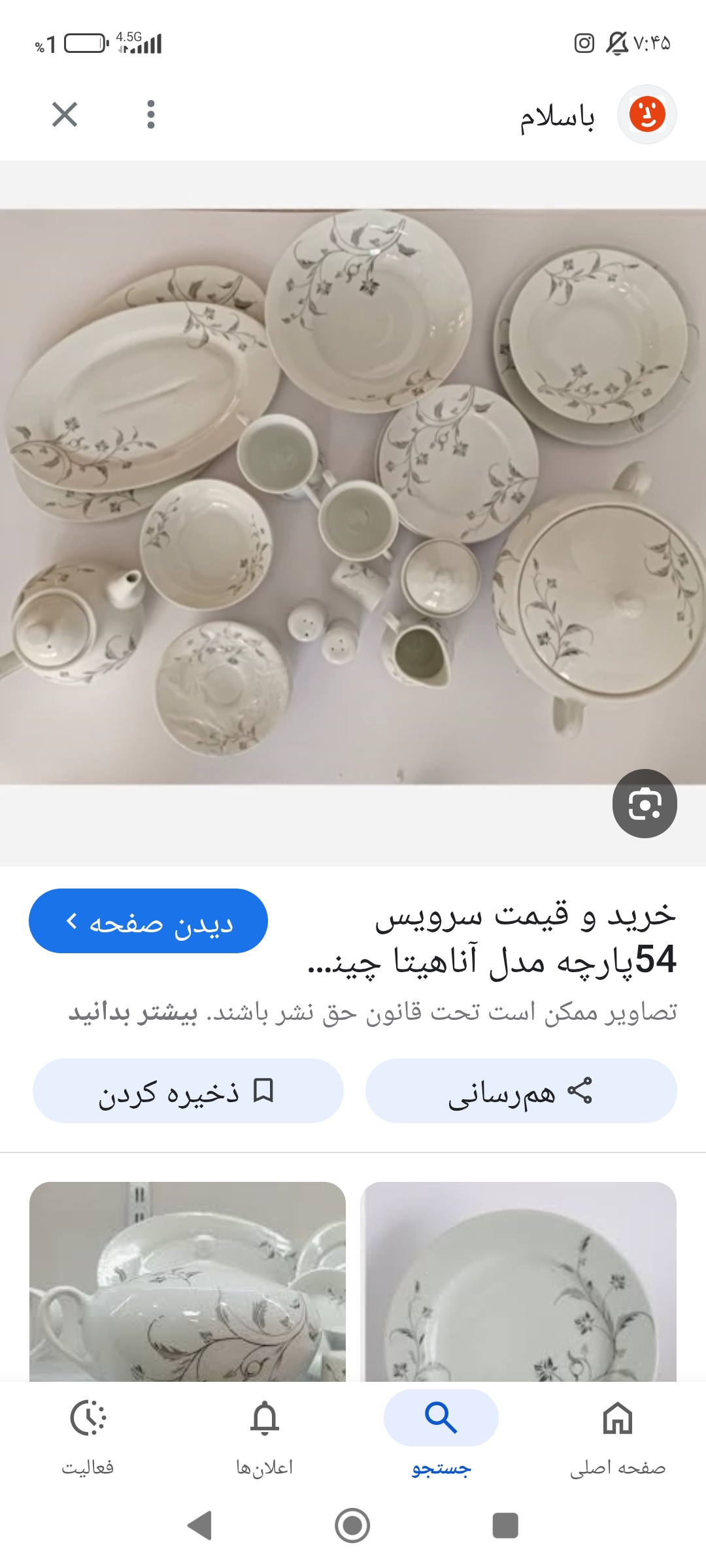
Task: Open the related single plate image
Action: point(518,1281)
